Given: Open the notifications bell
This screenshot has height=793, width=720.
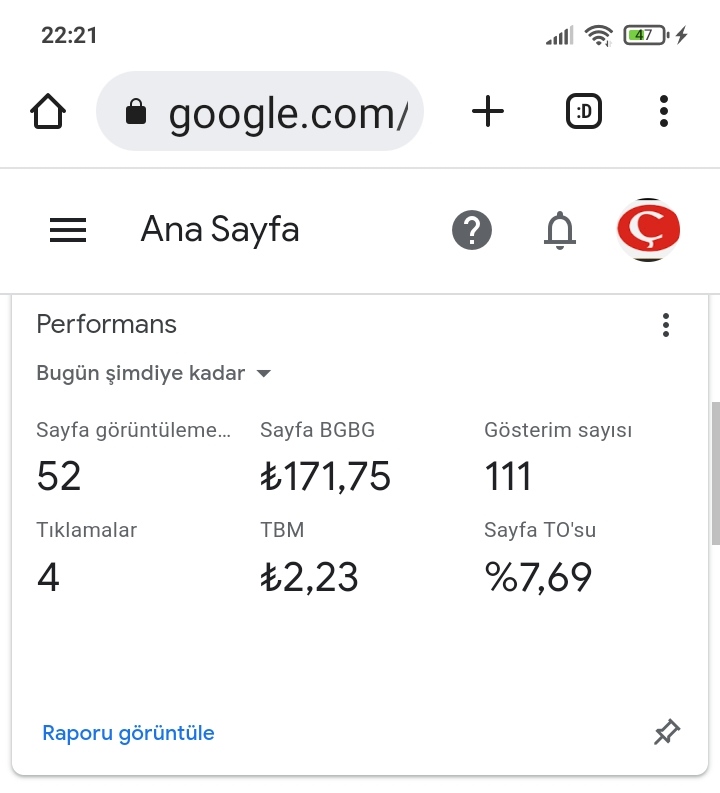Looking at the screenshot, I should 560,230.
